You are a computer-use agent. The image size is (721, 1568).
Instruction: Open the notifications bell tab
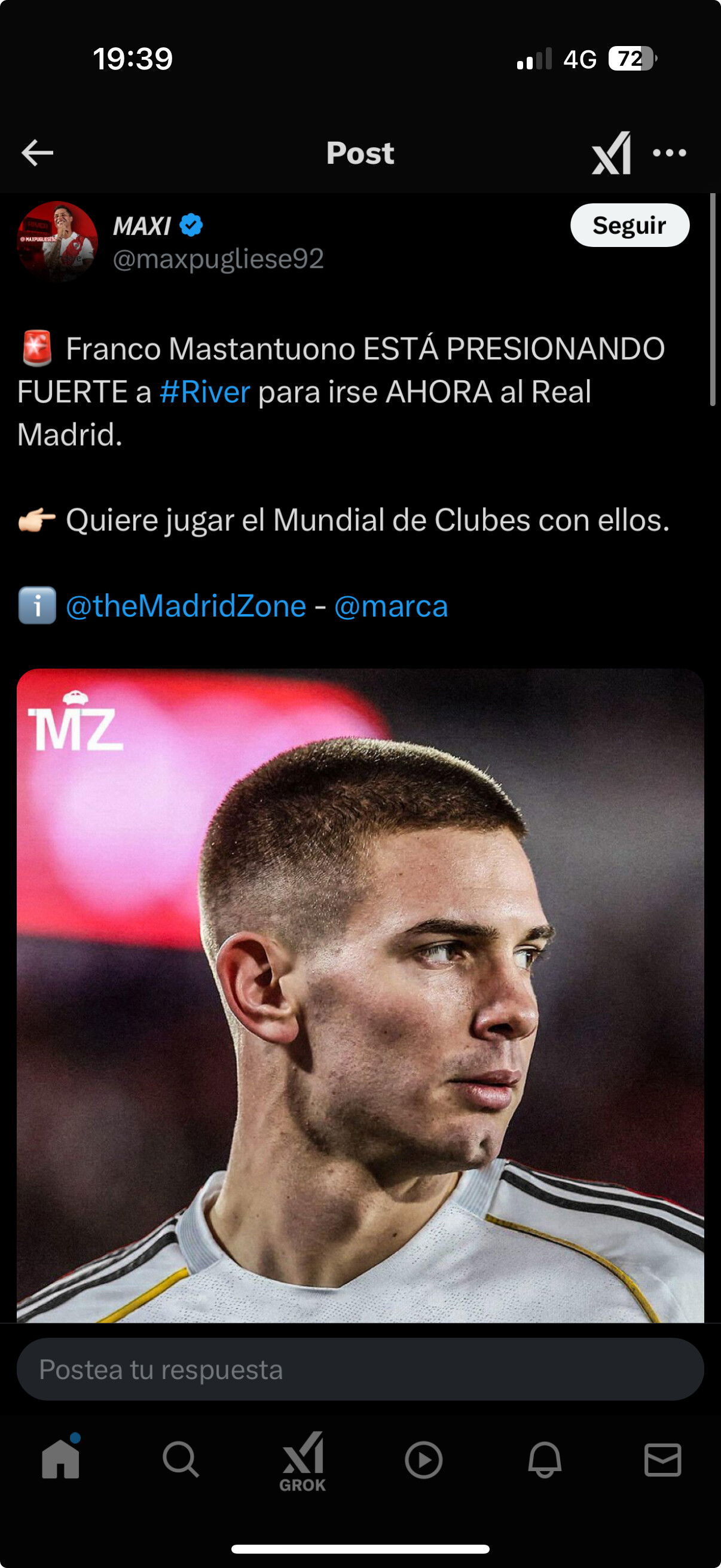(545, 1460)
